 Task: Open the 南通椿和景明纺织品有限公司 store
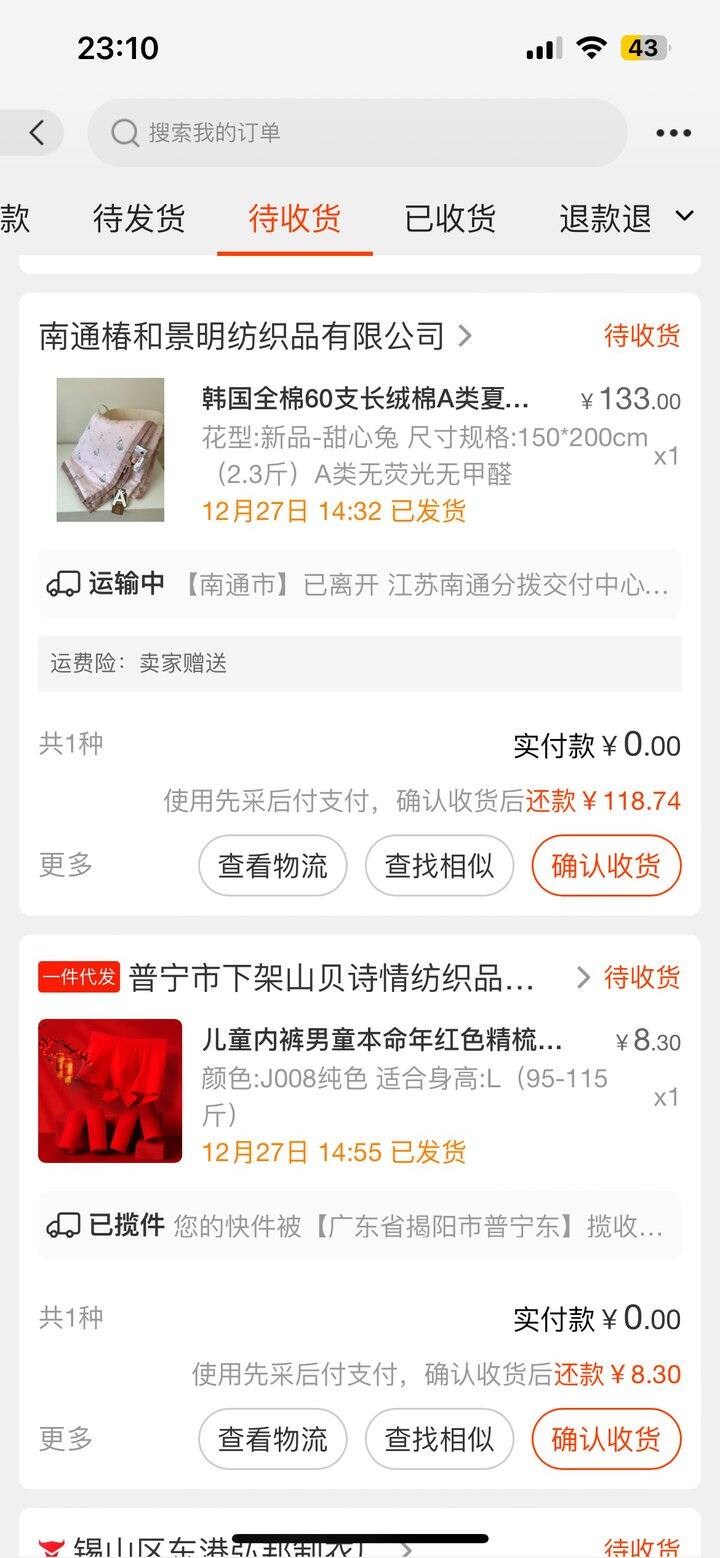pyautogui.click(x=255, y=336)
